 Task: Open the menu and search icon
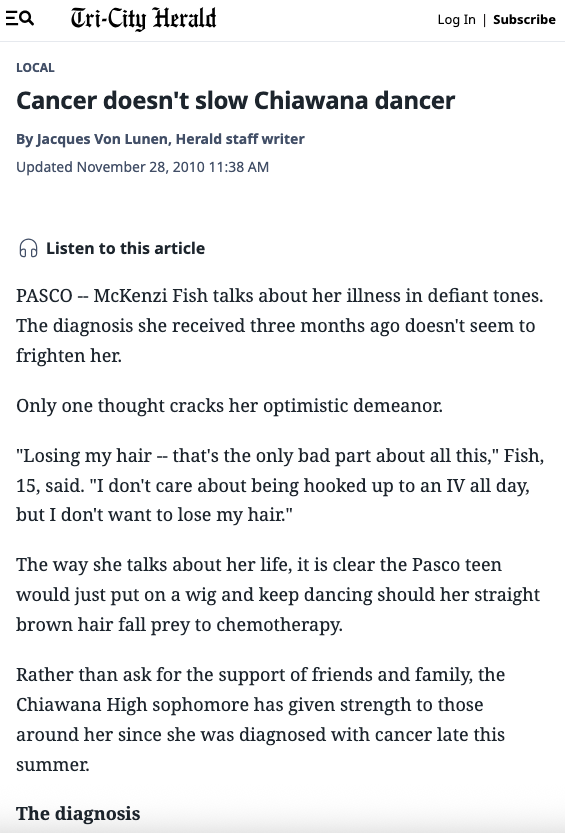tap(20, 19)
